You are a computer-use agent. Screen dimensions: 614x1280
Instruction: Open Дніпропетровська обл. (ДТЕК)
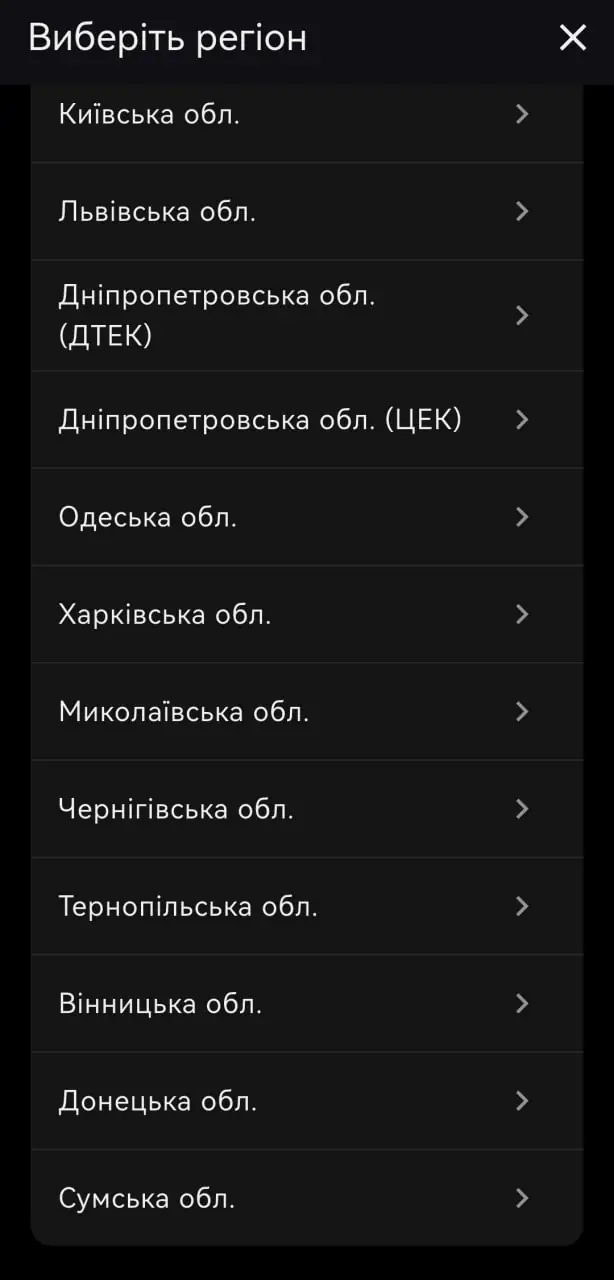click(x=306, y=316)
